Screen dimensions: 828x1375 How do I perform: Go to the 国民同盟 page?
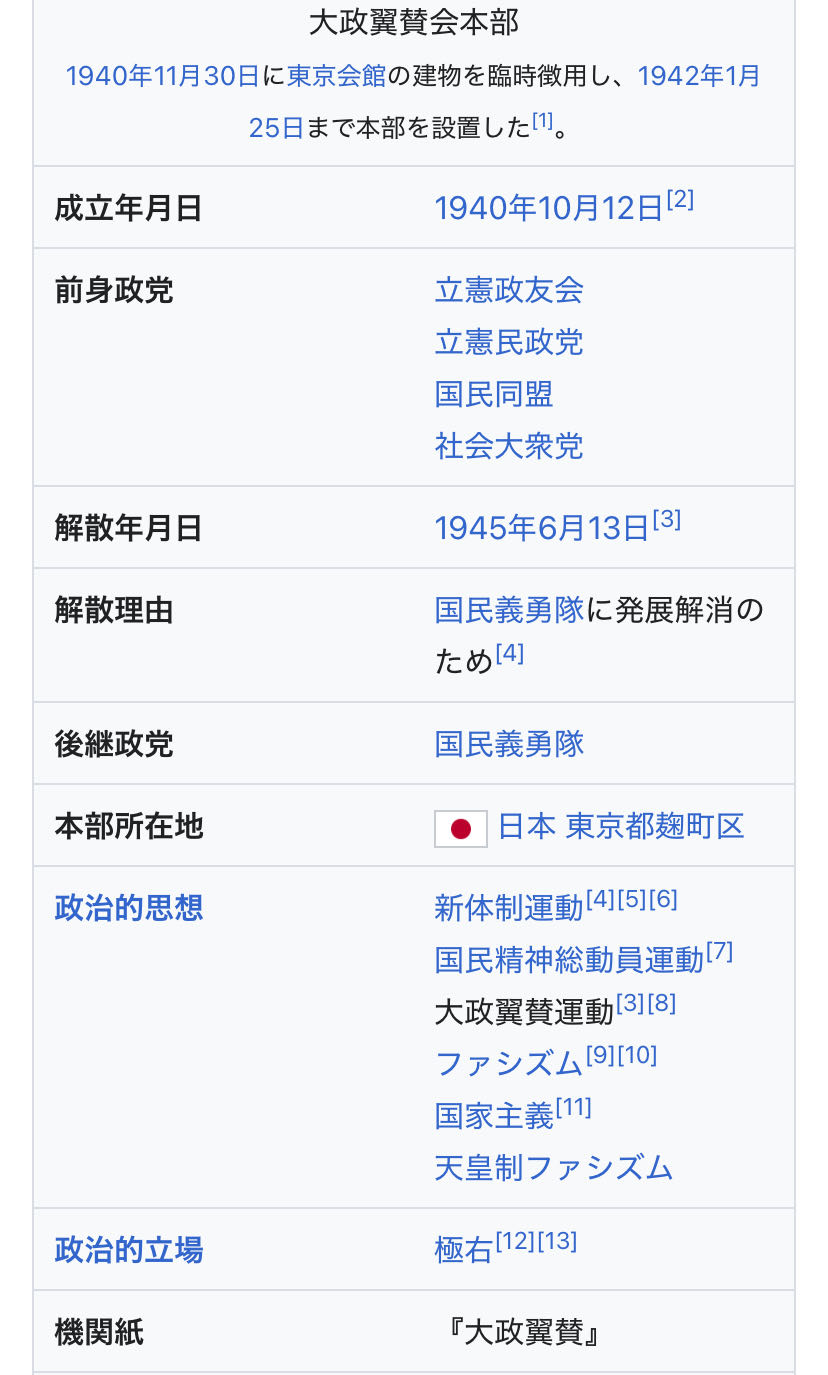click(494, 394)
